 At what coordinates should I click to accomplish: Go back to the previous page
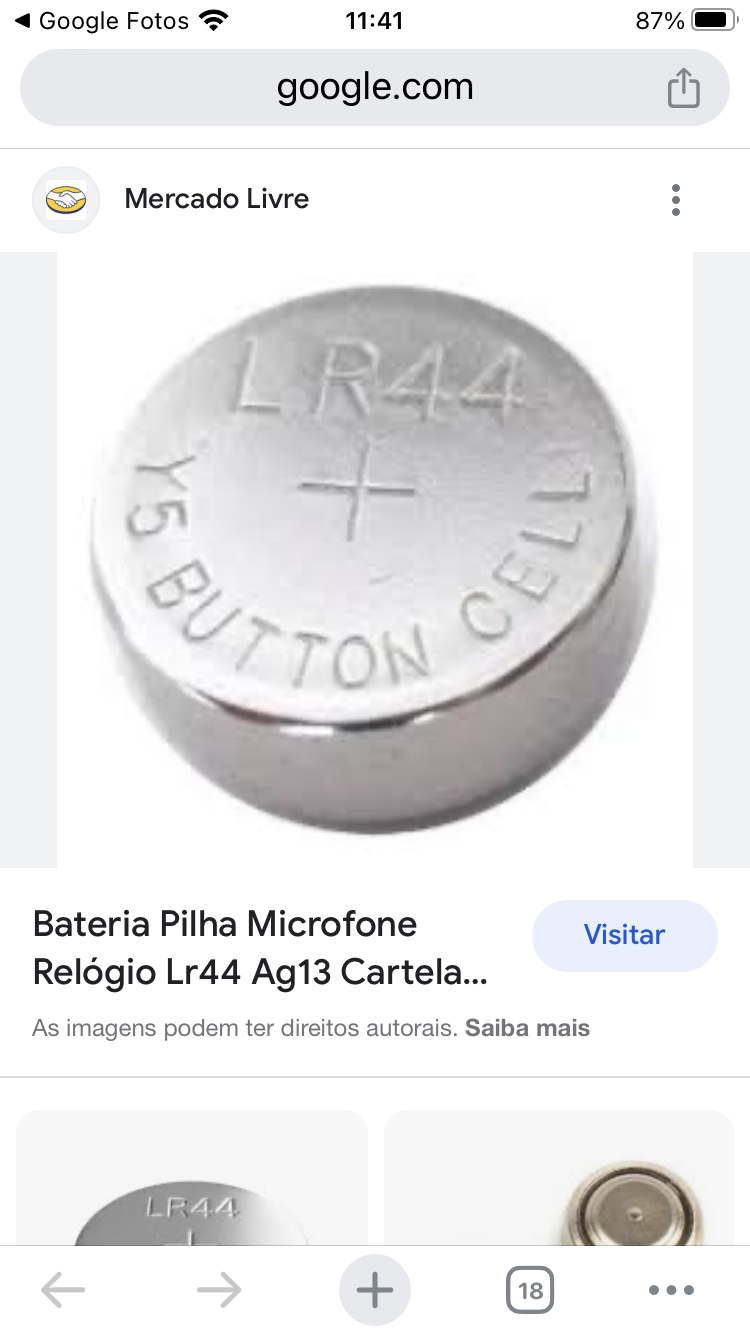click(x=62, y=1290)
